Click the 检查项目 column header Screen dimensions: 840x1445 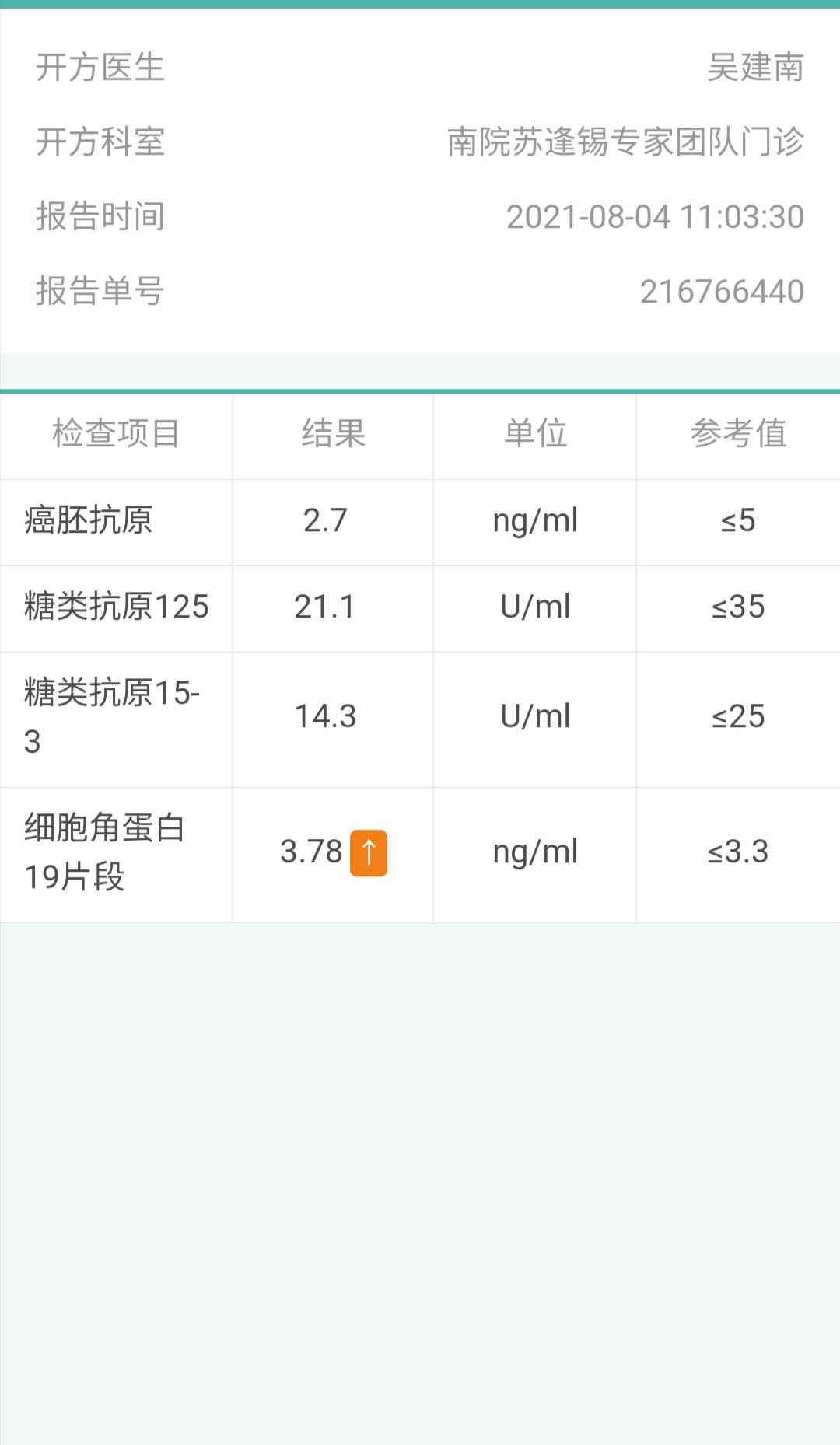117,436
